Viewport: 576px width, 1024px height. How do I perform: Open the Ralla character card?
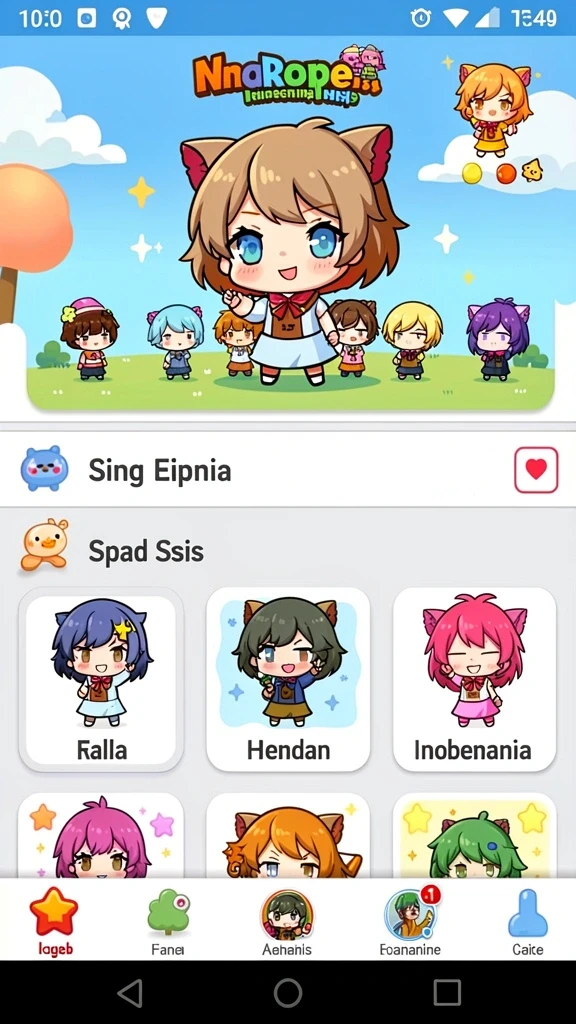101,680
